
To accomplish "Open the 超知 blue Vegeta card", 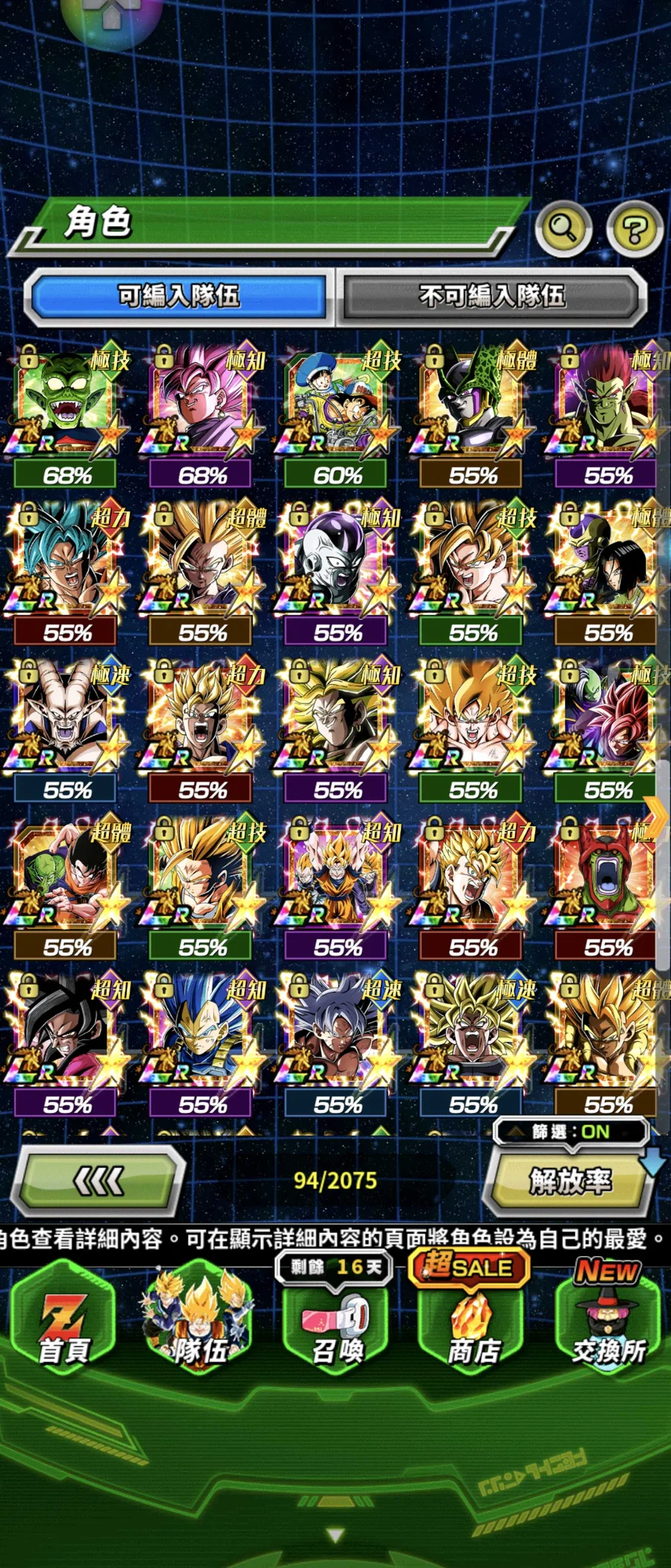I will point(202,1038).
